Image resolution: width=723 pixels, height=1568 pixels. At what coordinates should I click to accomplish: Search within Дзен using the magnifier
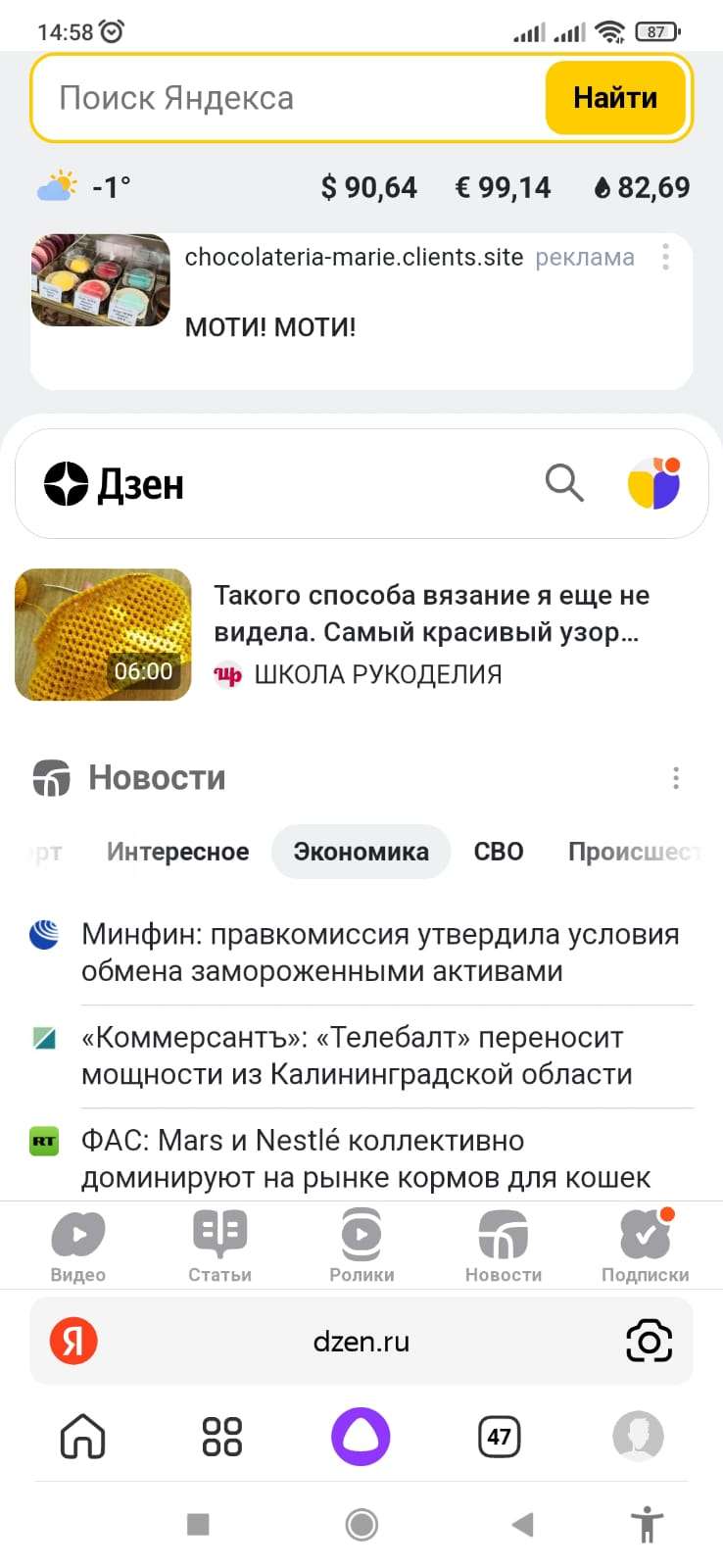(x=564, y=483)
